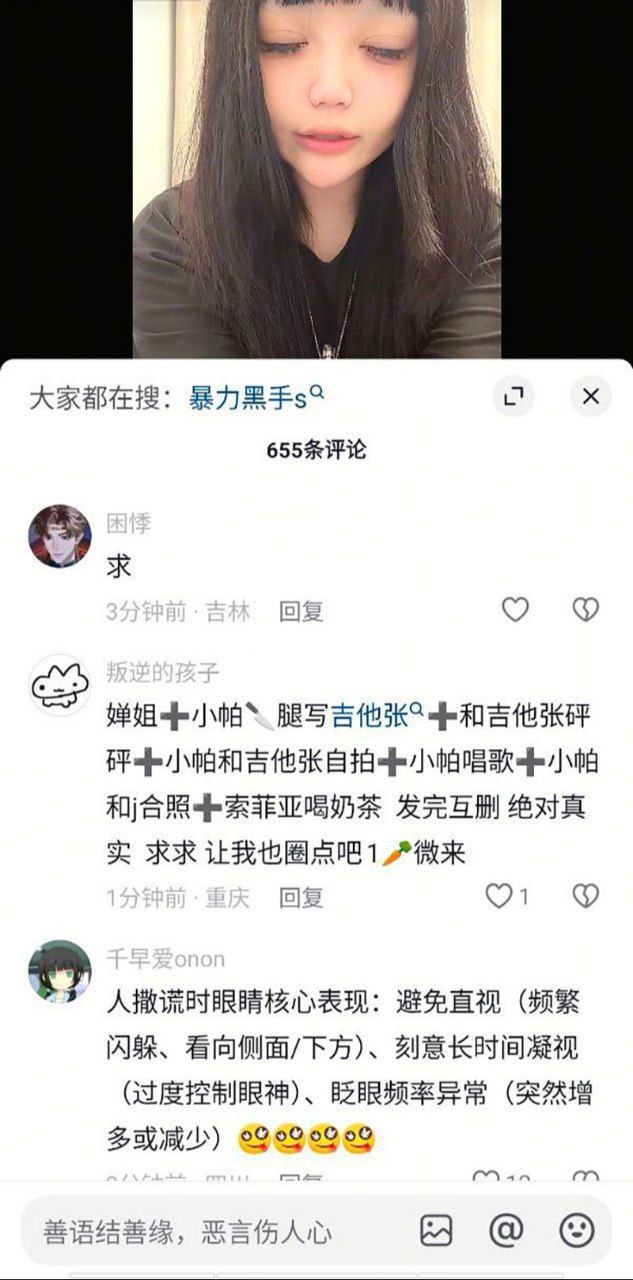The image size is (633, 1280).
Task: View 叛逆的孩子's profile avatar
Action: pos(60,685)
